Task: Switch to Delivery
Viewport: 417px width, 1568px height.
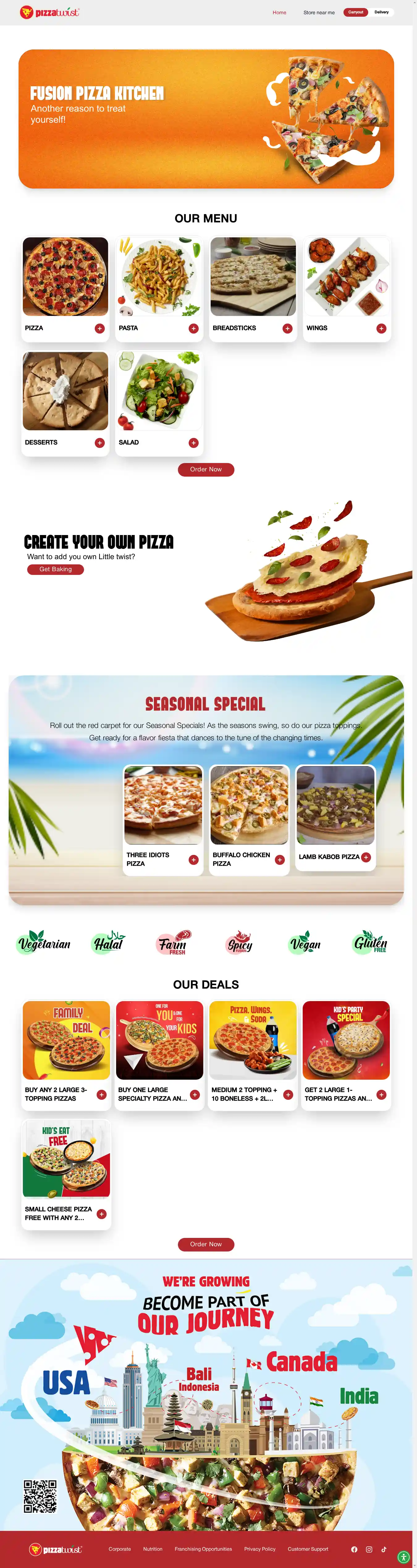Action: point(381,12)
